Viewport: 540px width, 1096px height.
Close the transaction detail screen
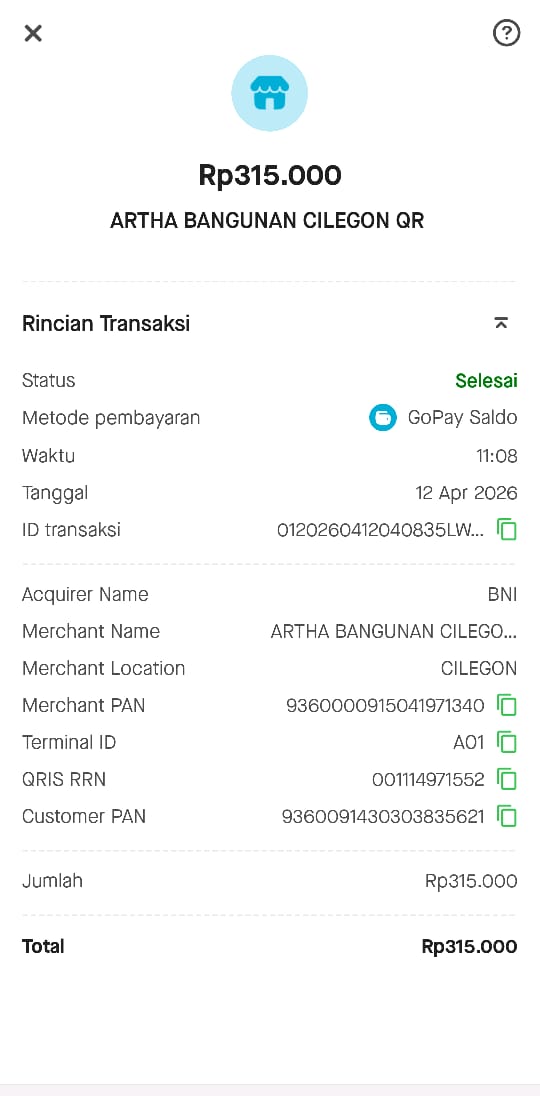33,33
